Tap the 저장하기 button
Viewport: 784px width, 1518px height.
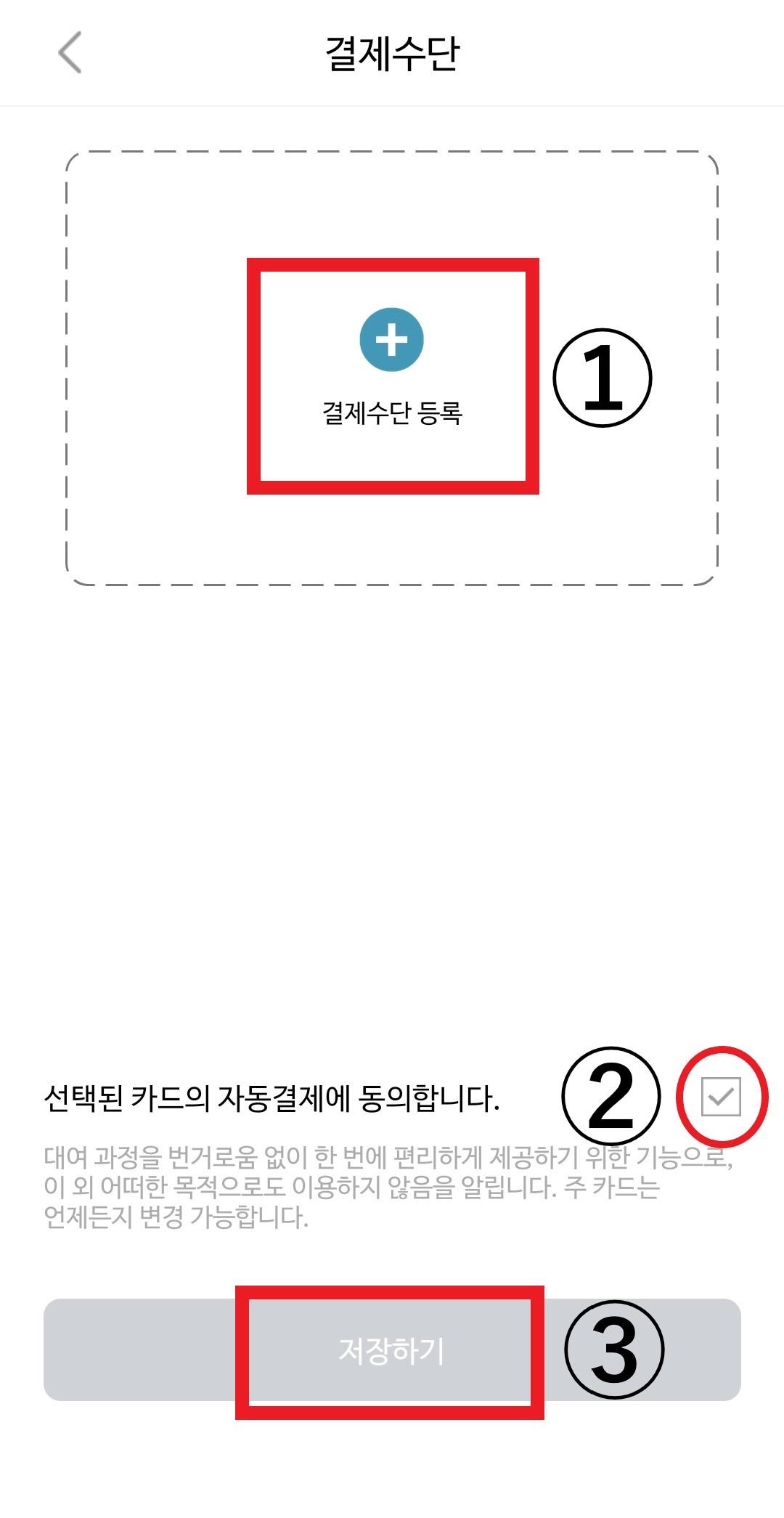pyautogui.click(x=391, y=1349)
